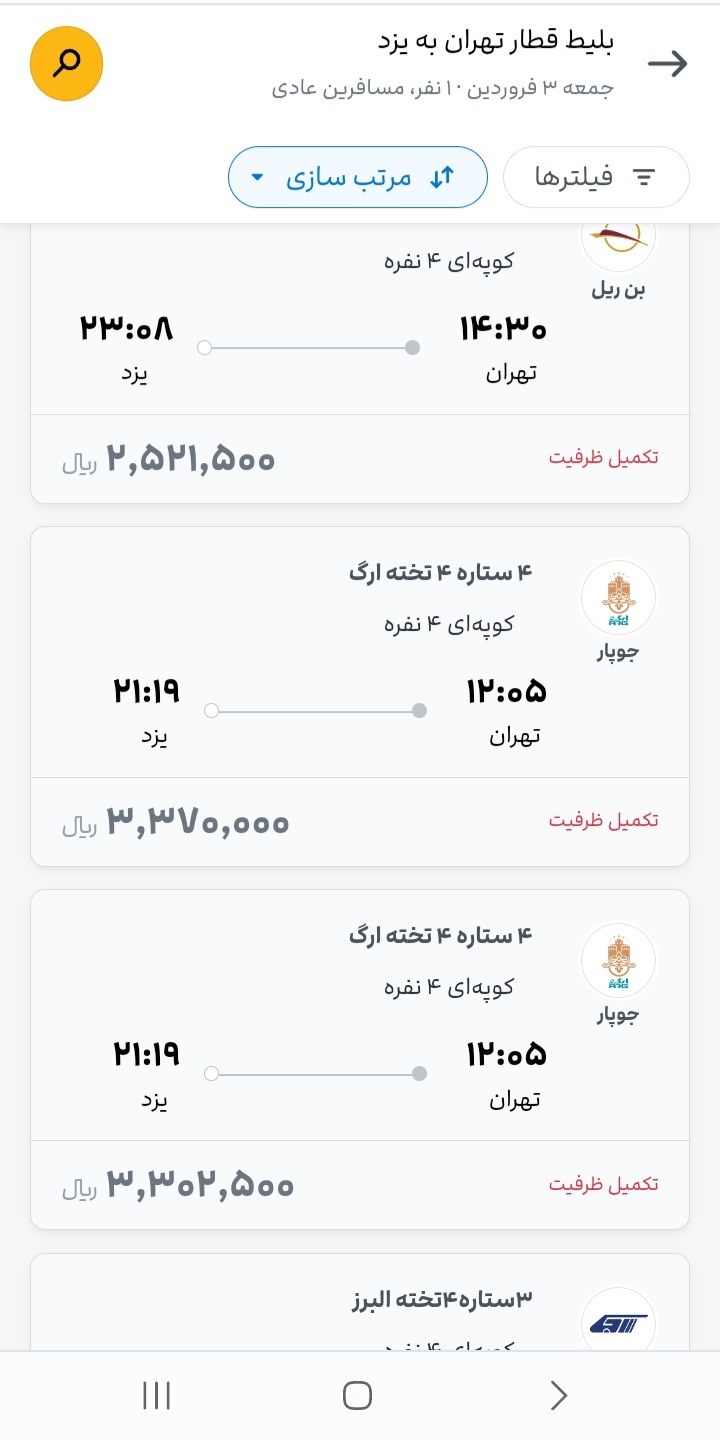Screen dimensions: 720x1440
Task: Tap the route progress line on بن ریل trip
Action: click(x=308, y=348)
